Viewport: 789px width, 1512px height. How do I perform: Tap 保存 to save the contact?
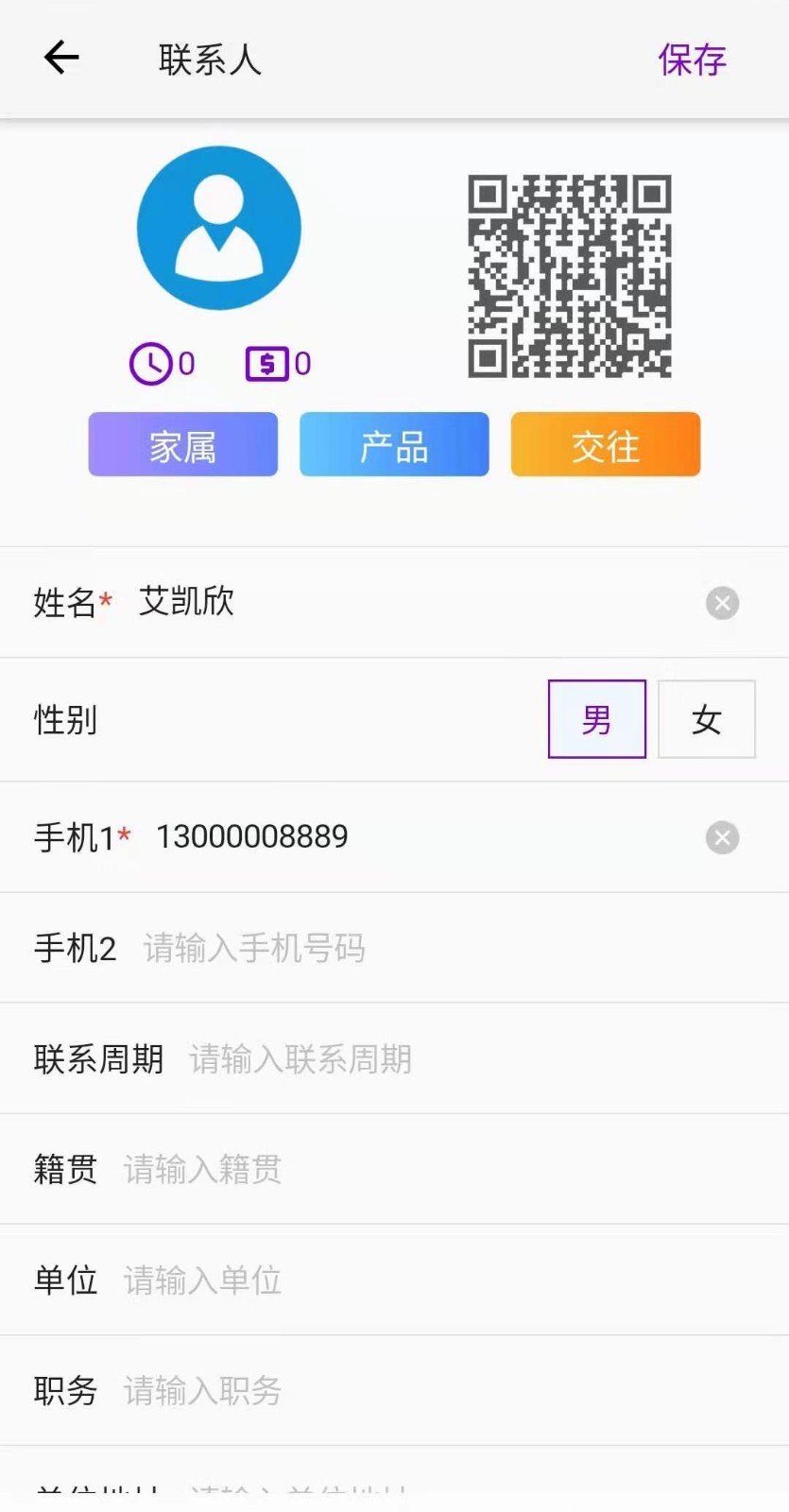[x=692, y=60]
